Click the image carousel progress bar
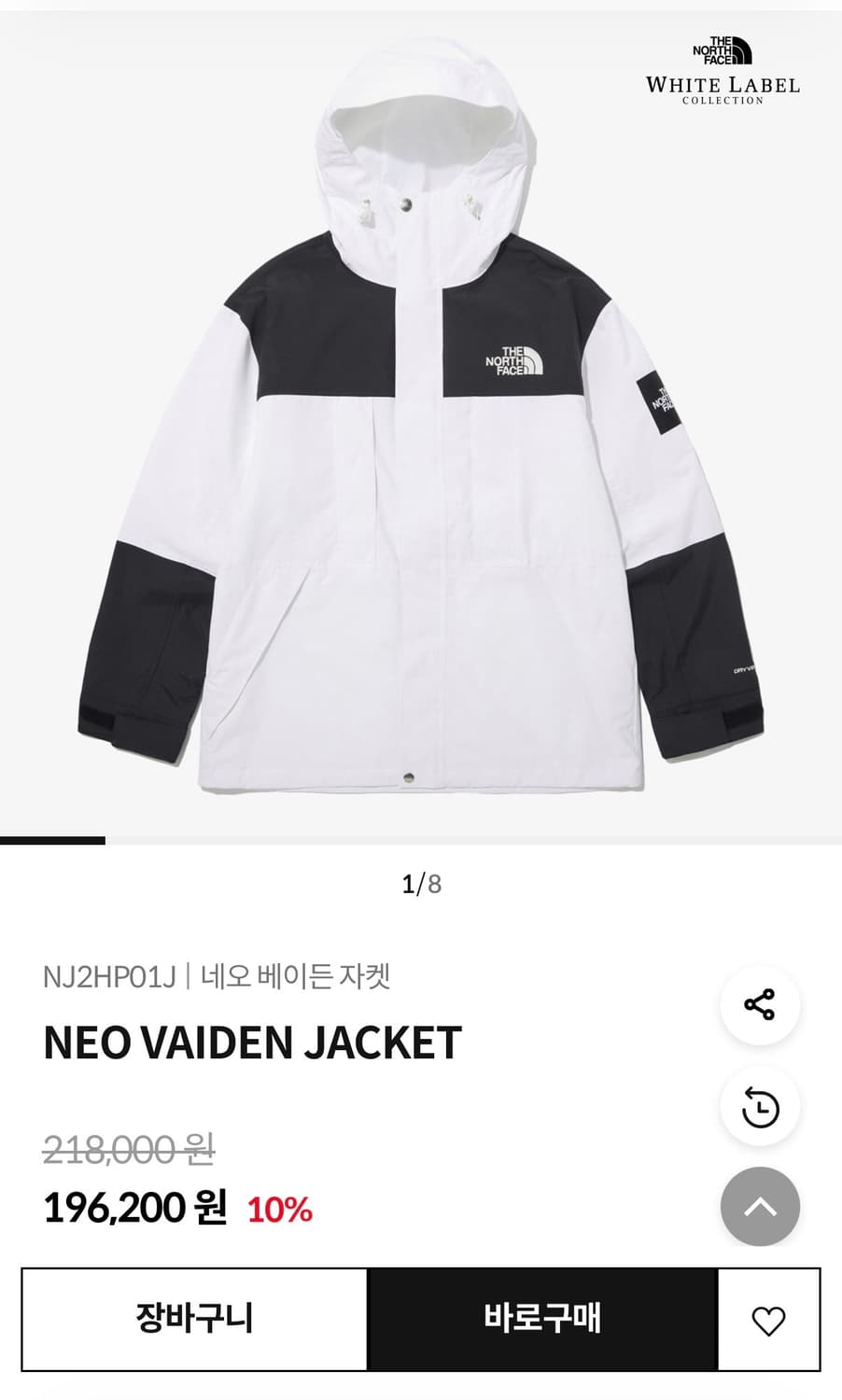 52,843
